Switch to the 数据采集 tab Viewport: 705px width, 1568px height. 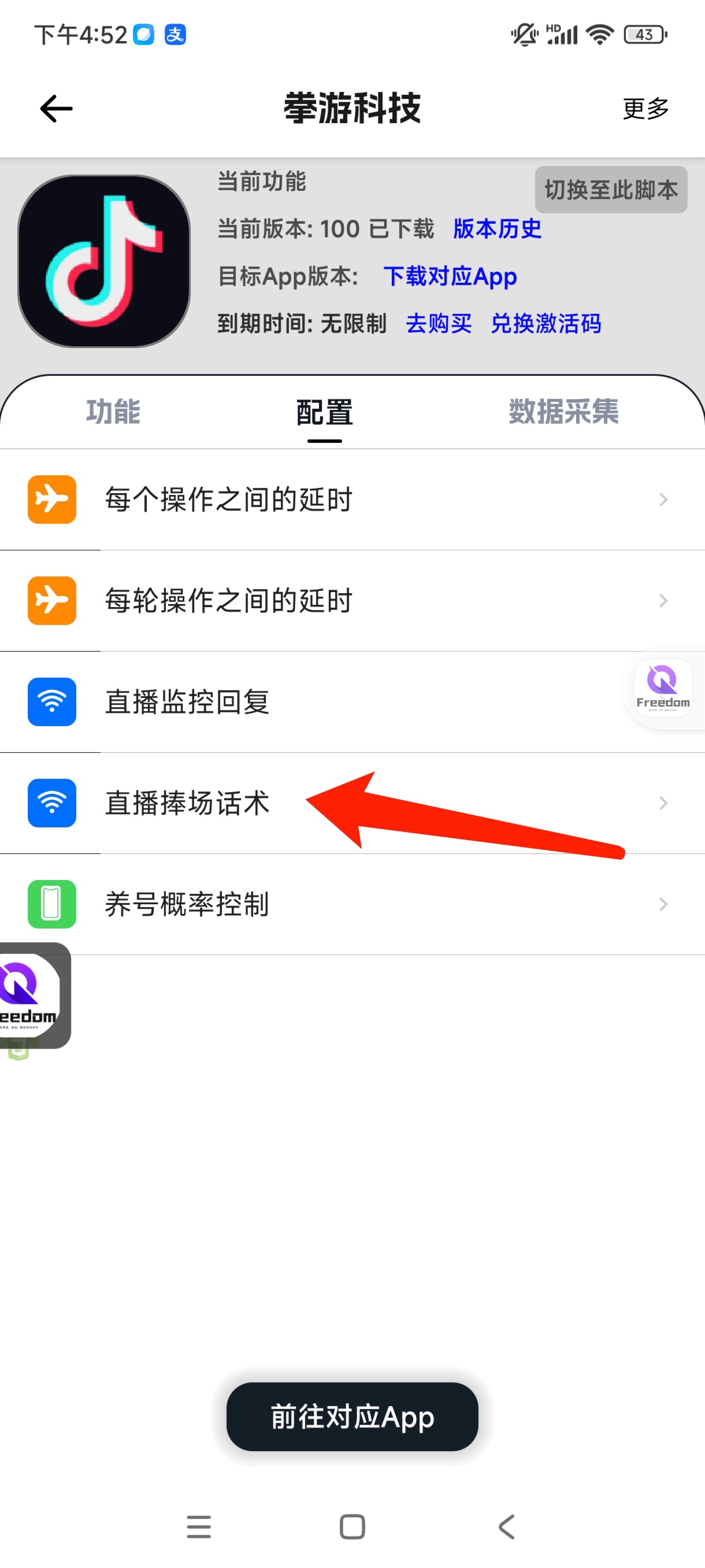click(x=563, y=412)
